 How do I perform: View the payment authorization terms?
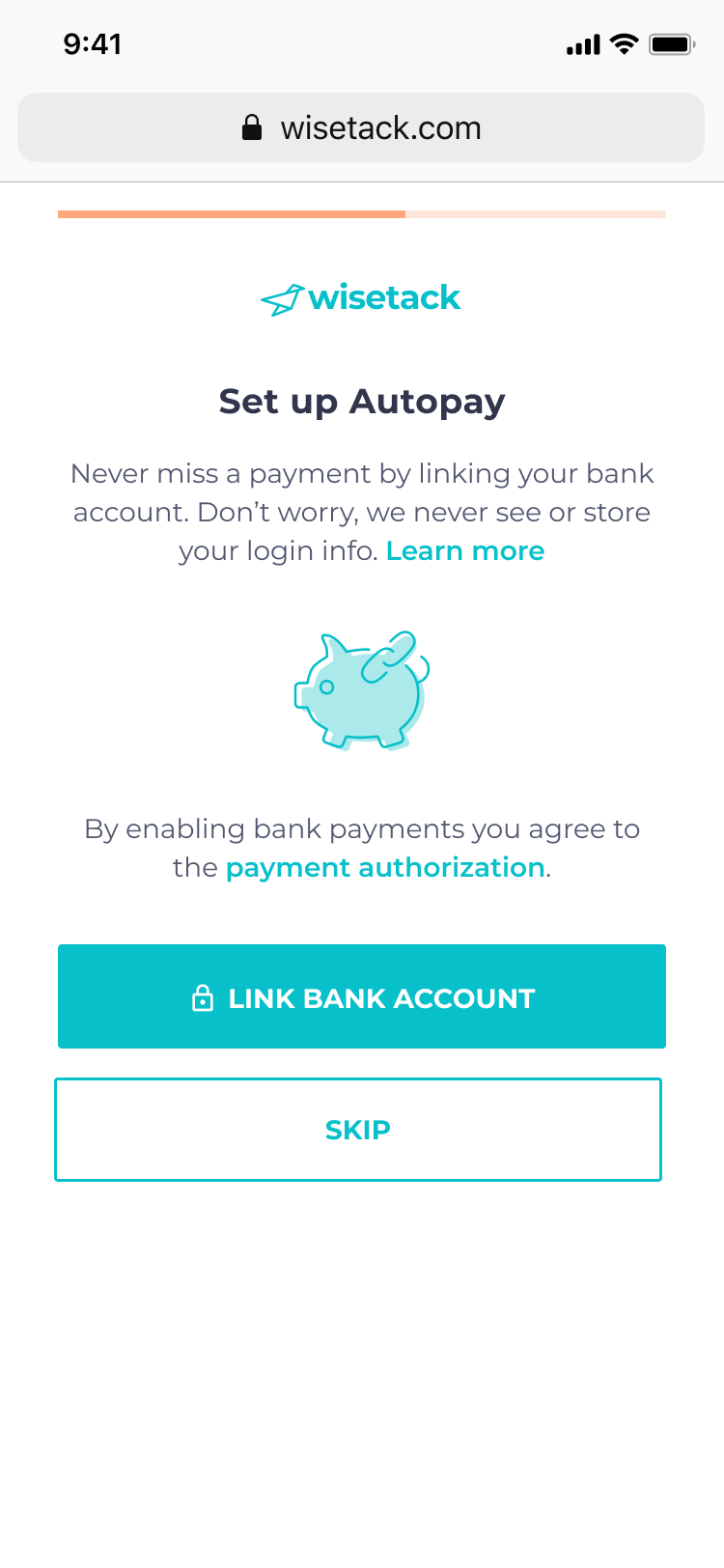coord(385,868)
